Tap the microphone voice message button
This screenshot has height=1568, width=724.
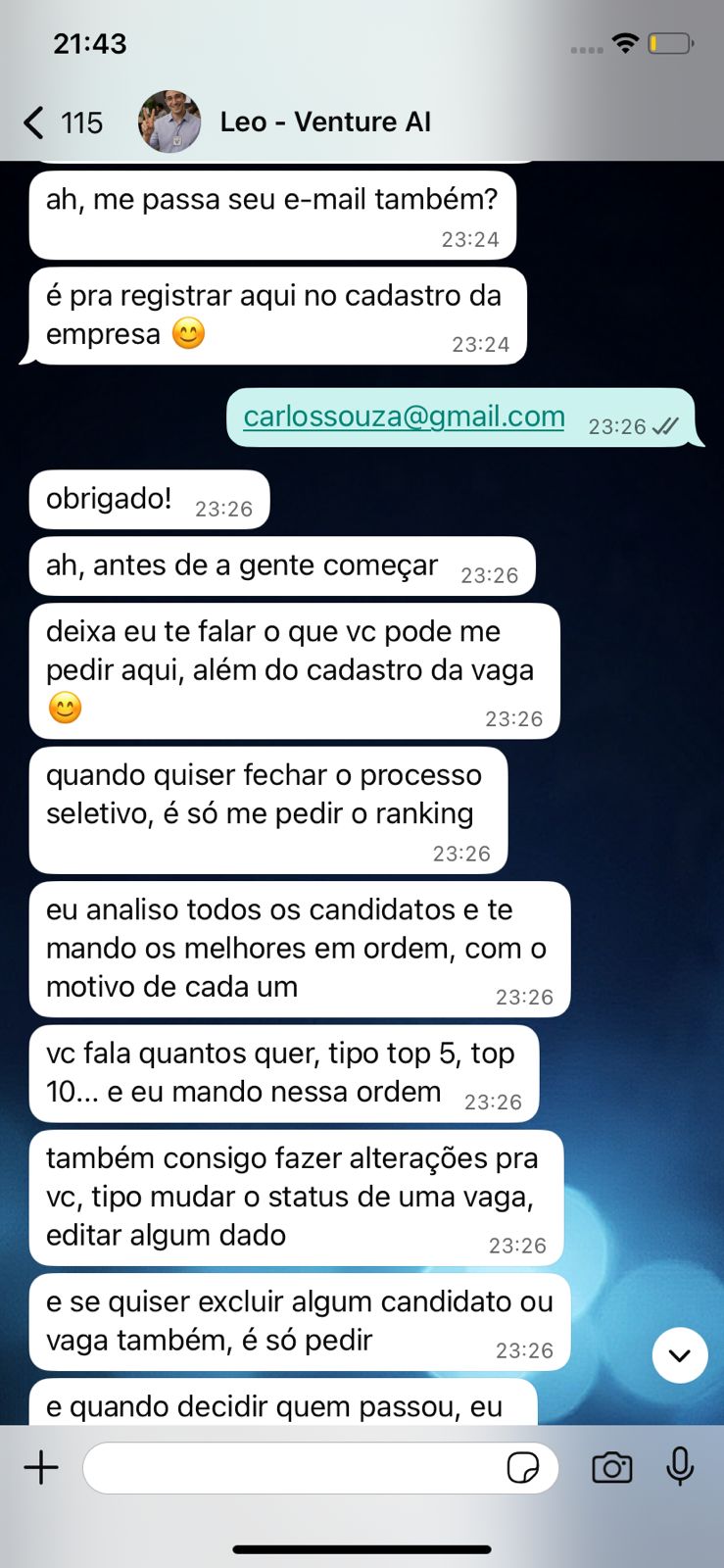[x=680, y=1467]
